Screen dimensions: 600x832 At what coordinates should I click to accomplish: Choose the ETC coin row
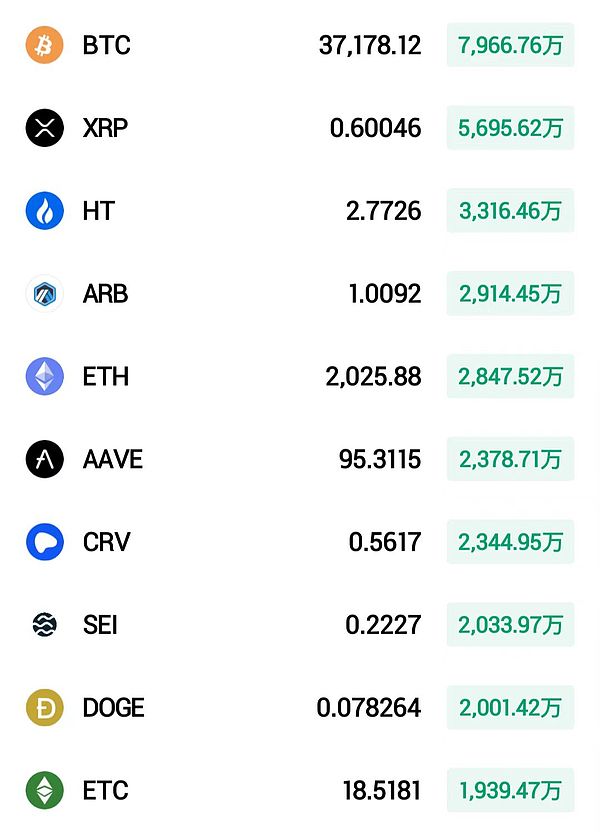105,791
